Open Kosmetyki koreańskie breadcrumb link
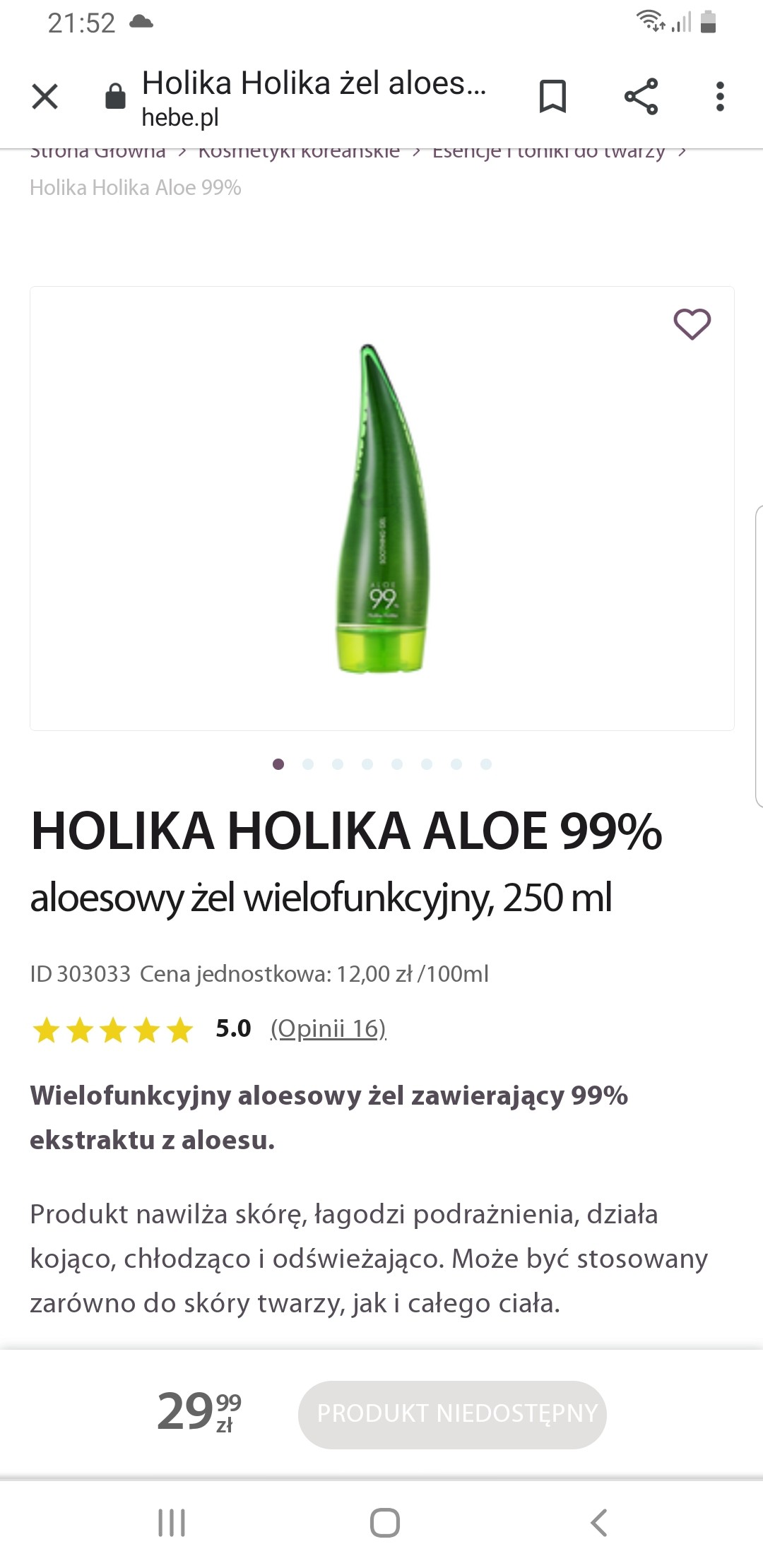This screenshot has width=763, height=1568. pos(299,154)
